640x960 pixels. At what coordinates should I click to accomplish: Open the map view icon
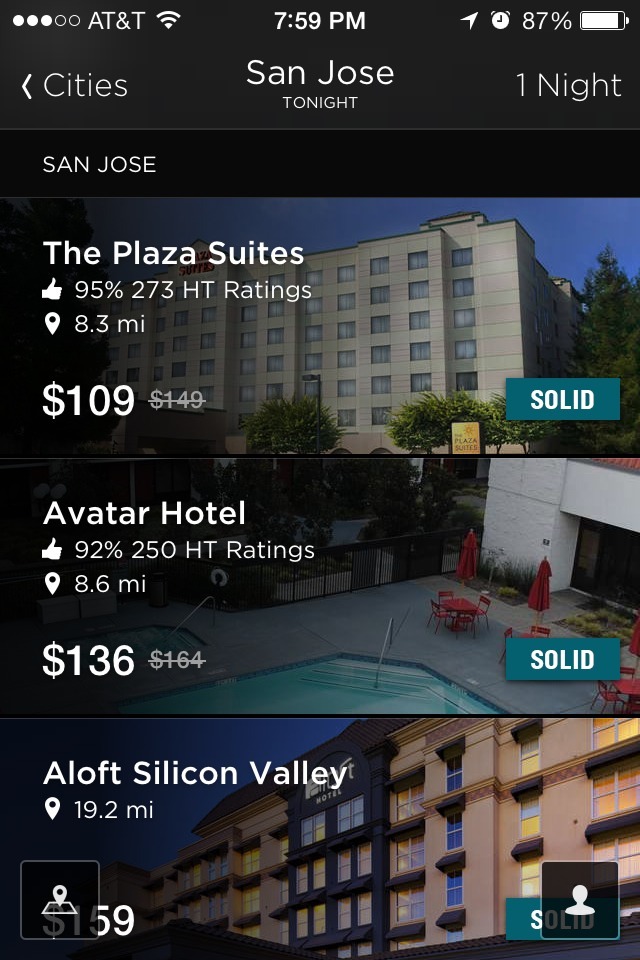click(x=60, y=899)
